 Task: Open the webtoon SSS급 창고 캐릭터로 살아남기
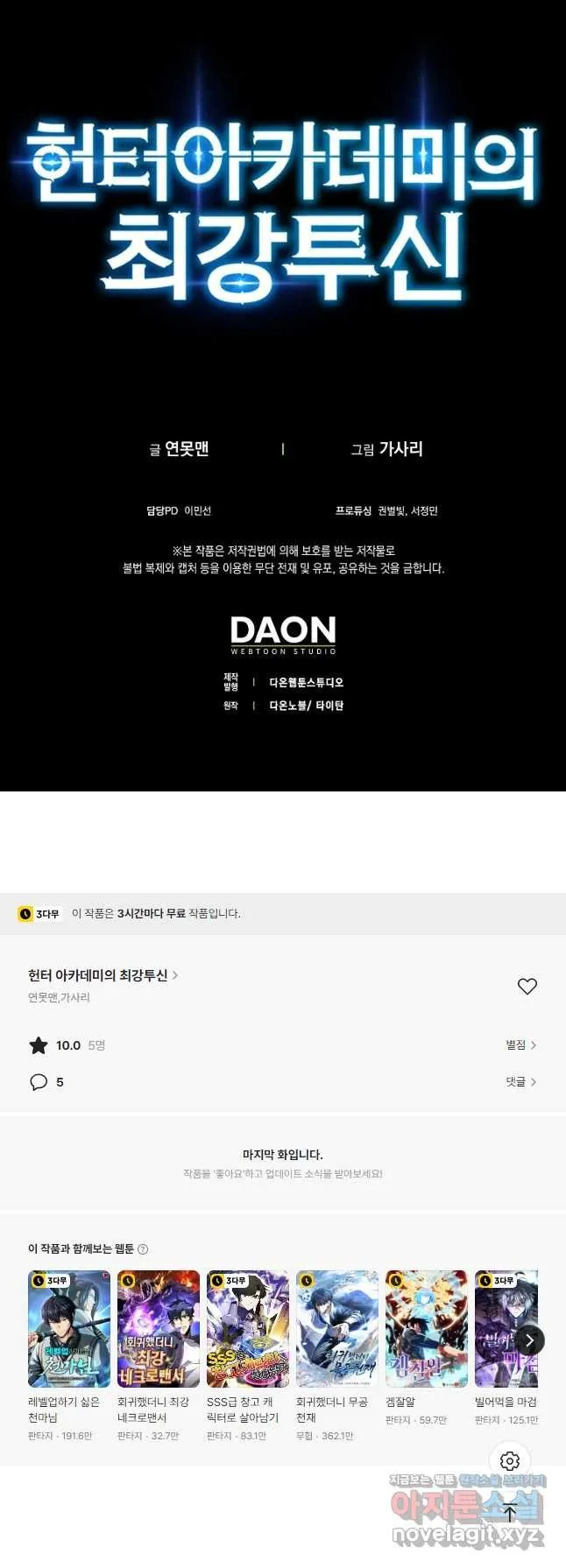pos(248,1329)
